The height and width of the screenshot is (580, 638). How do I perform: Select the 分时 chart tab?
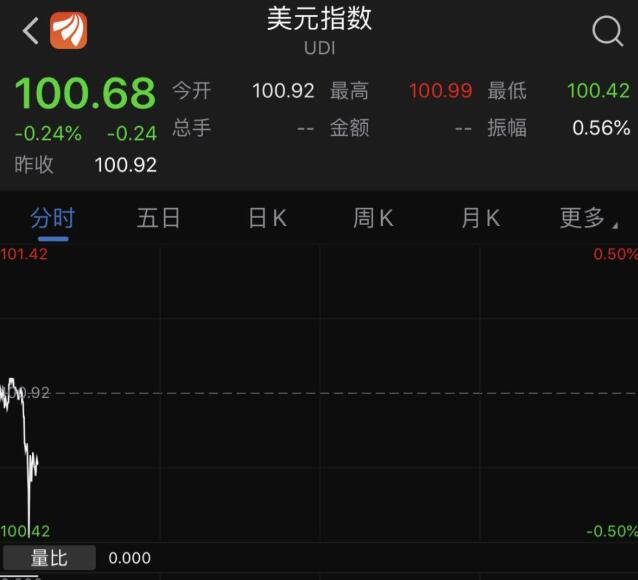tap(52, 218)
